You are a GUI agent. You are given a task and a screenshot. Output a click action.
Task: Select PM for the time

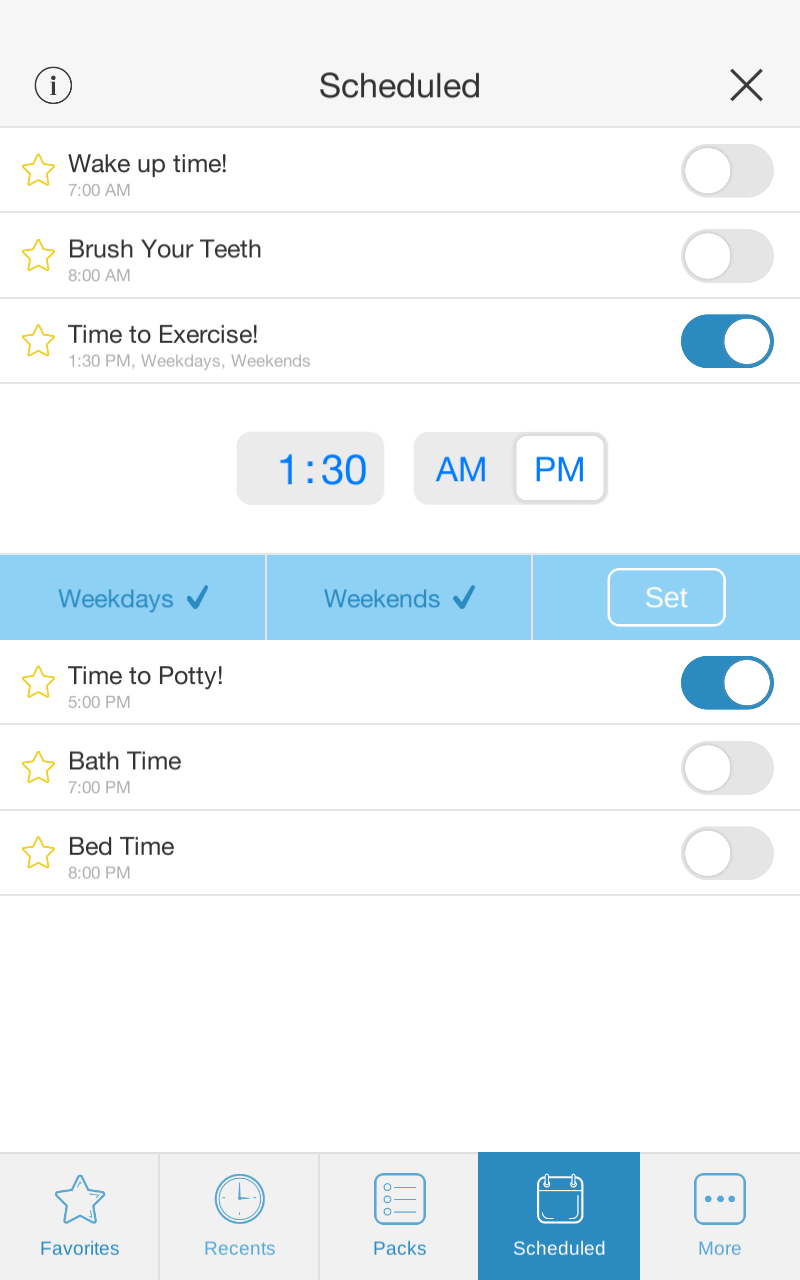(560, 469)
